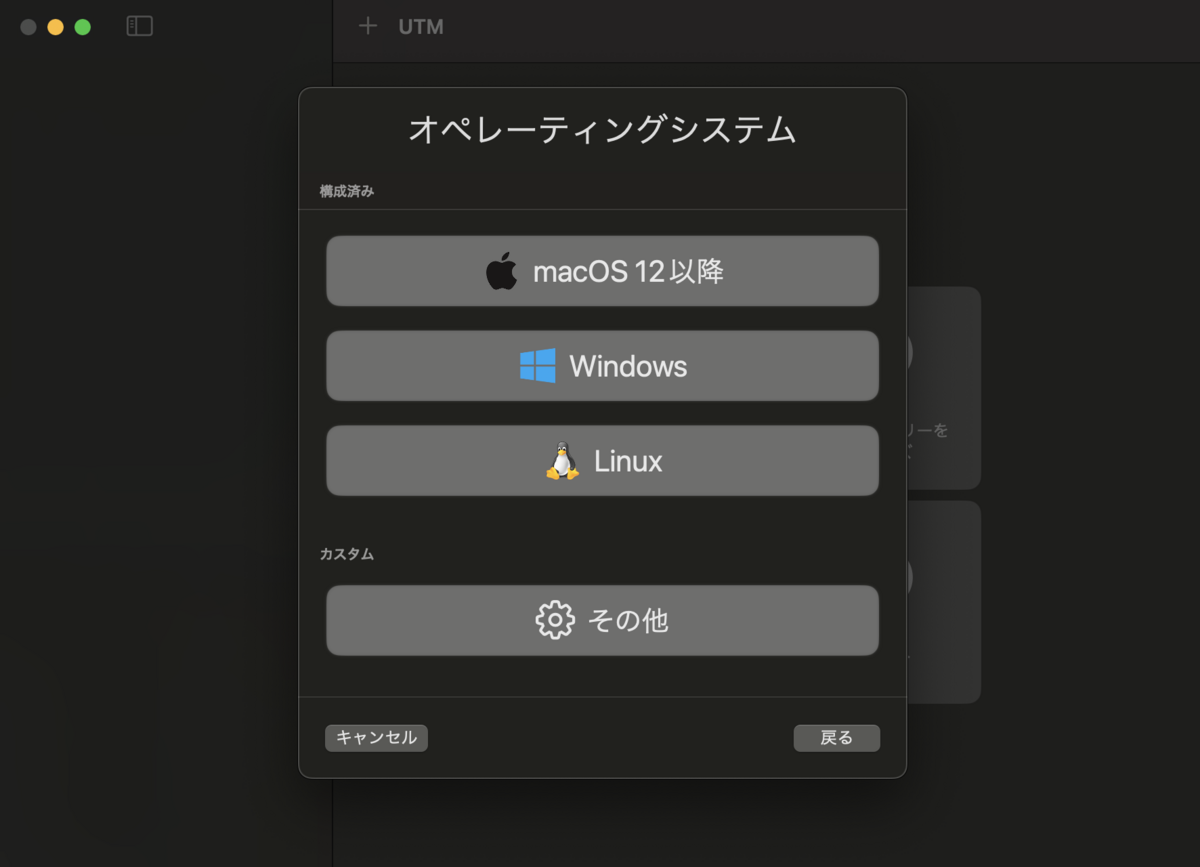
Task: Minimize the window with the yellow button
Action: tap(55, 27)
